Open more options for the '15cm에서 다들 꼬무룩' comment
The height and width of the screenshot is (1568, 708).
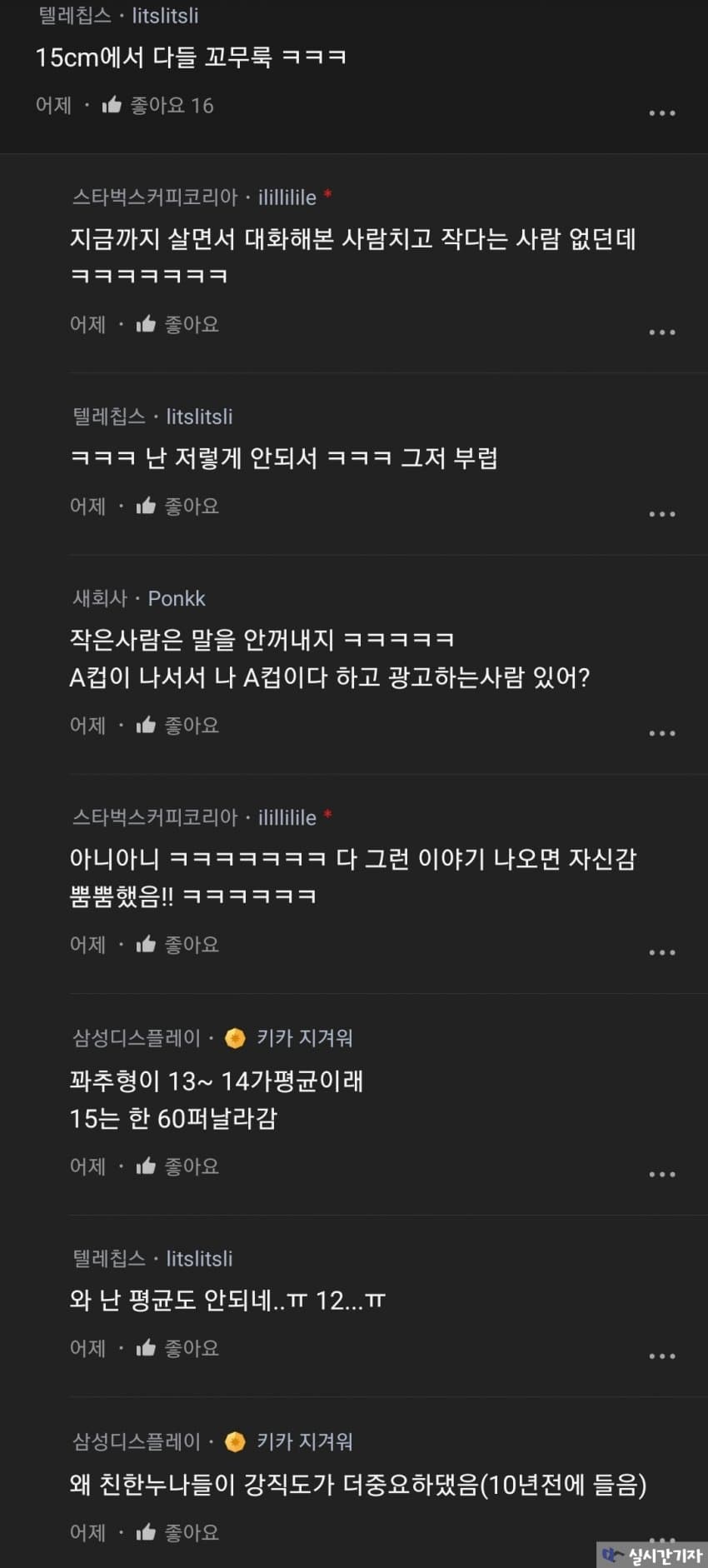click(662, 113)
